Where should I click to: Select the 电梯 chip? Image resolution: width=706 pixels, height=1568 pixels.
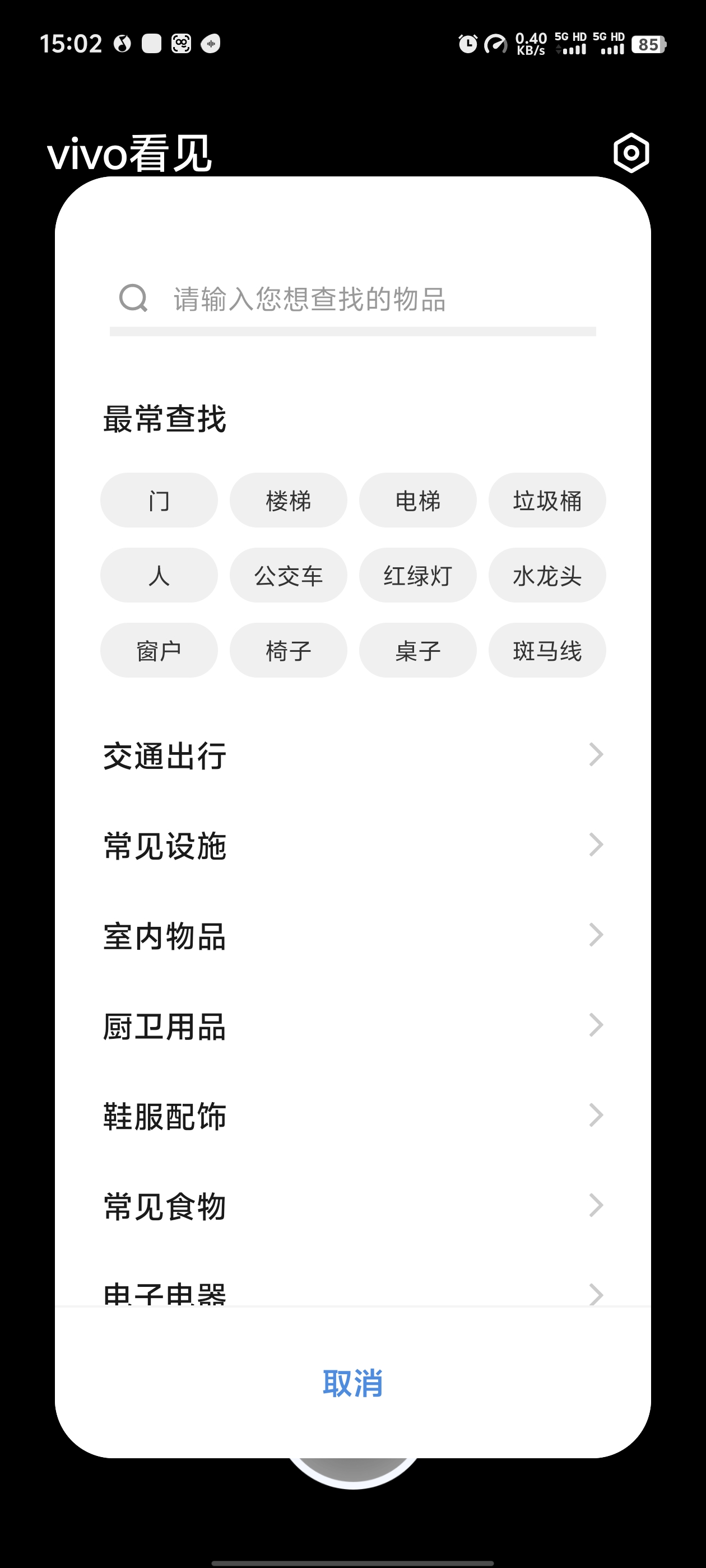(x=418, y=500)
